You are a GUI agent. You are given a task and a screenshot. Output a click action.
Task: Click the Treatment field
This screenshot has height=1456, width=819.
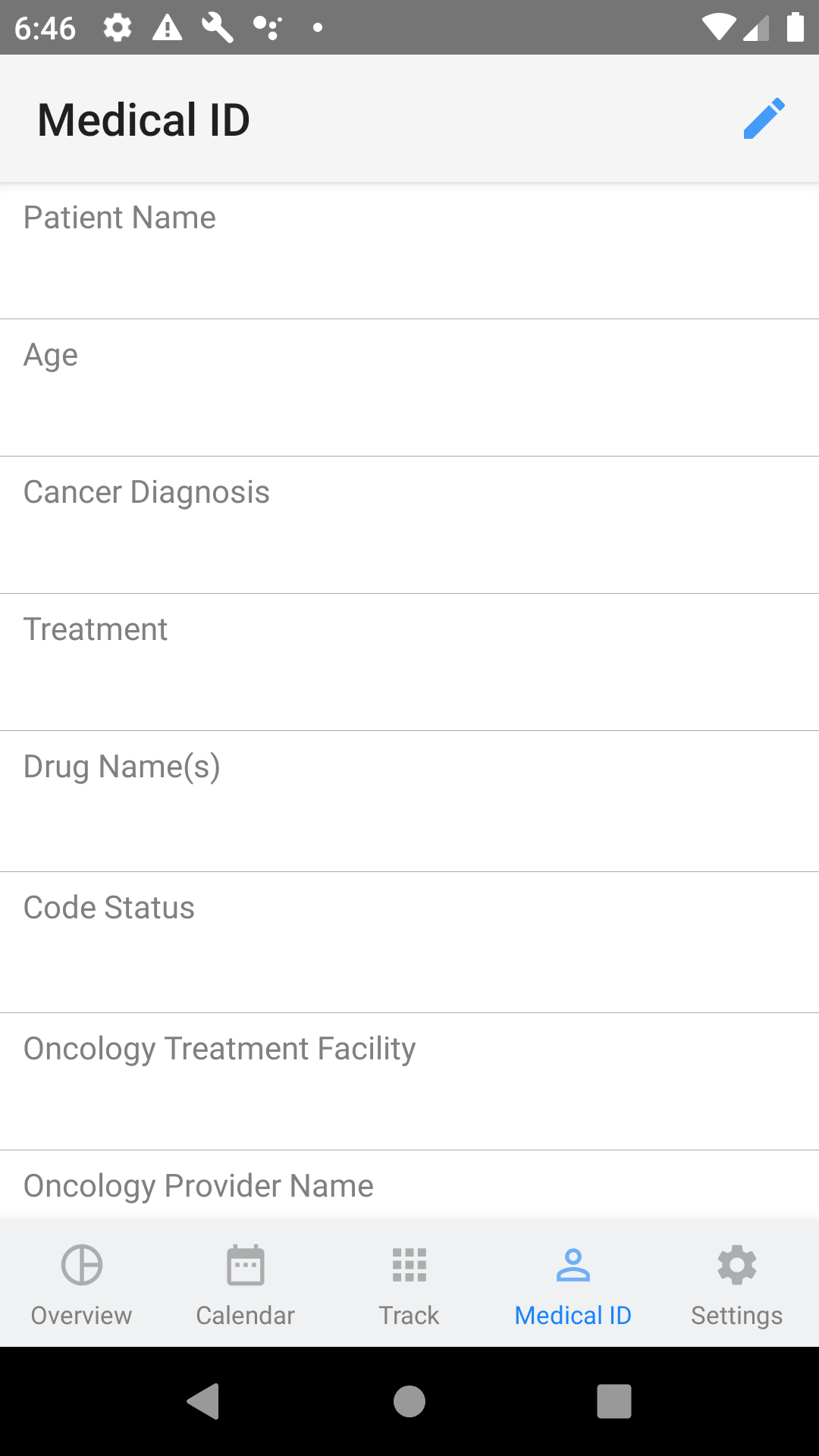tap(409, 661)
